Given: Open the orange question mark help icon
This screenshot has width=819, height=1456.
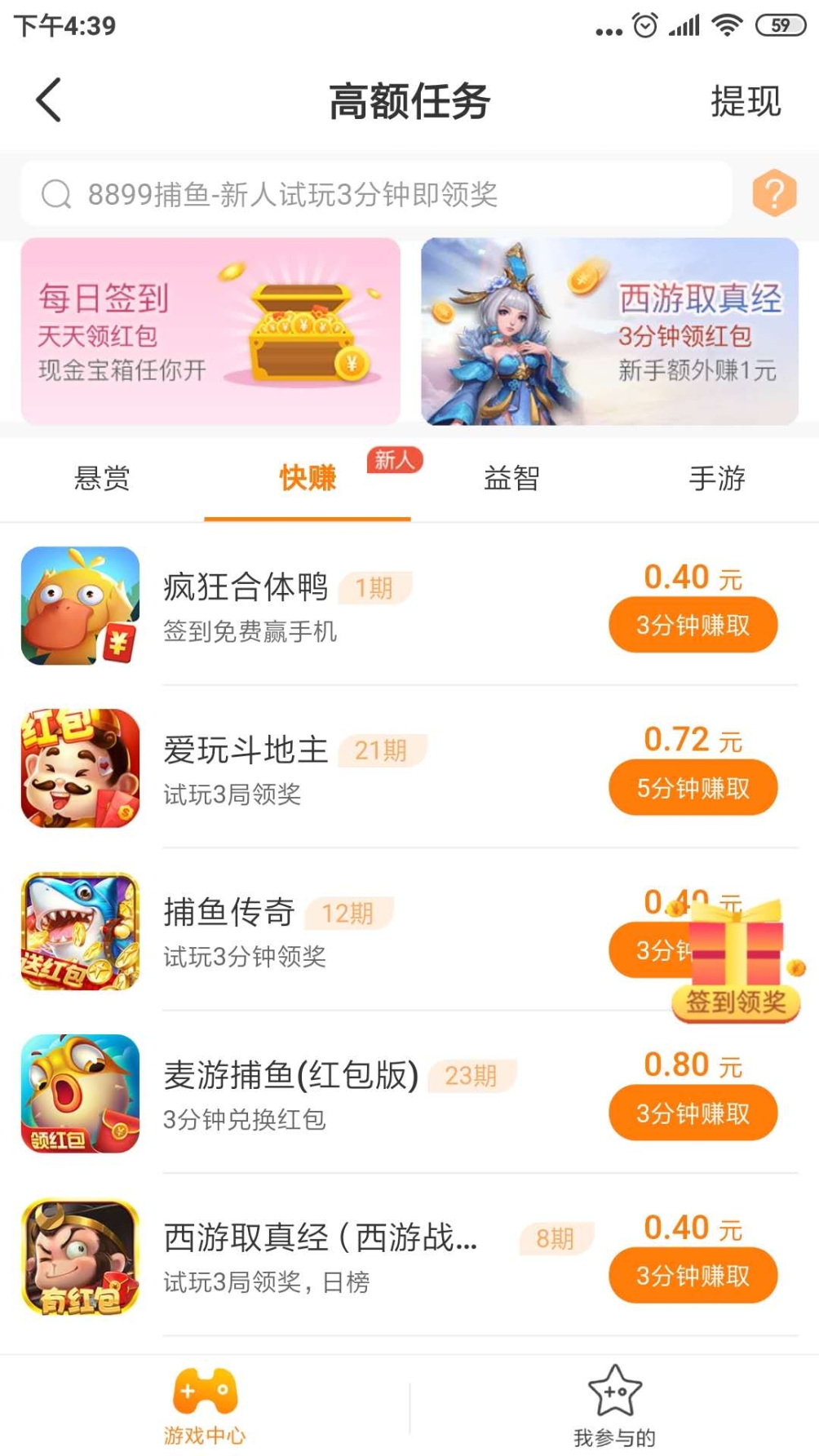Looking at the screenshot, I should (774, 193).
